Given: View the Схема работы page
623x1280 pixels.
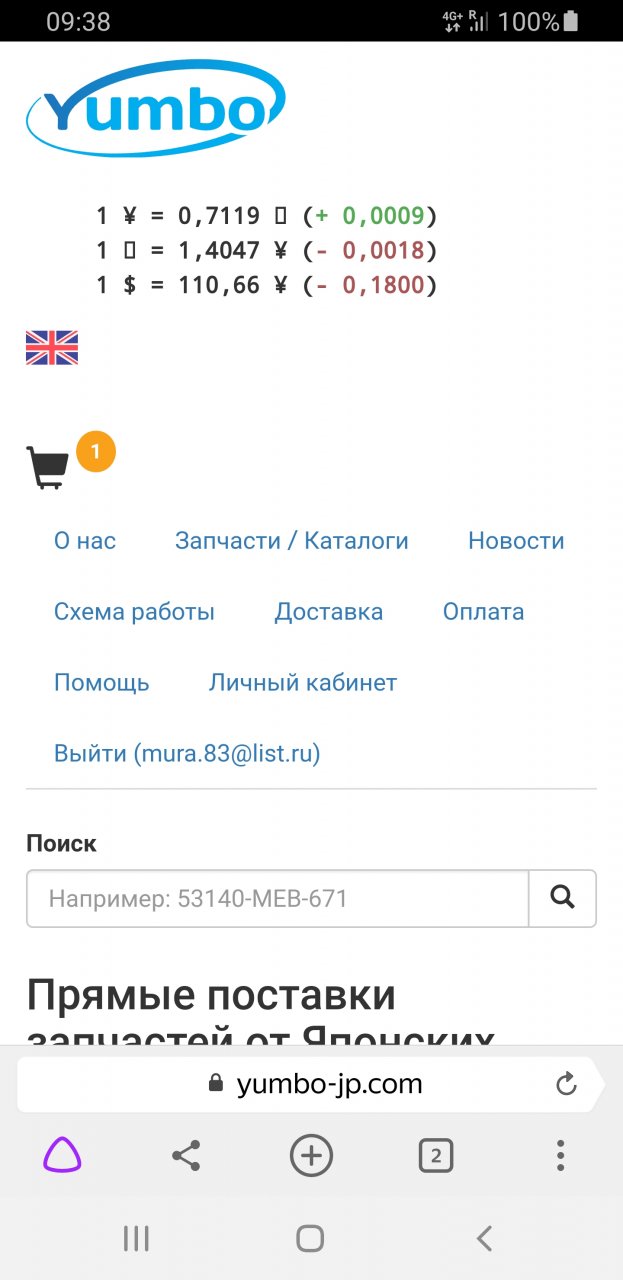Looking at the screenshot, I should coord(134,612).
